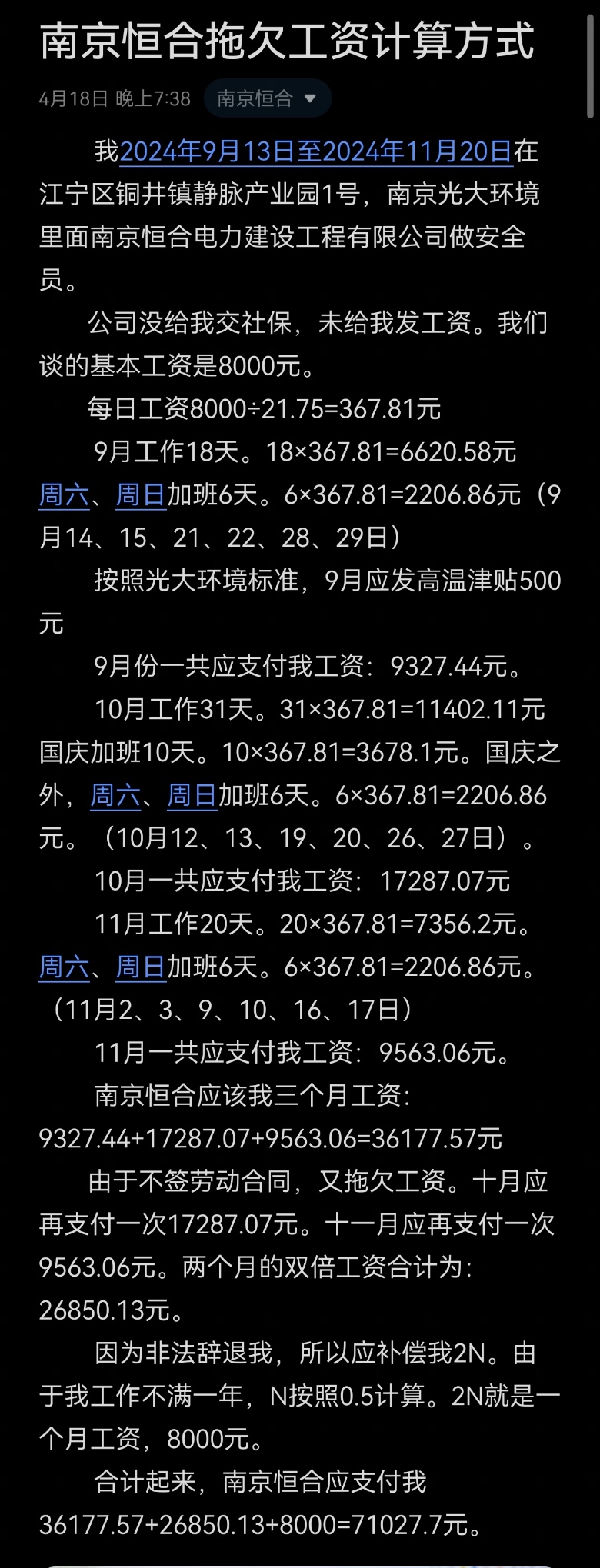
Task: Tap the 周日 link after 国庆之外
Action: (192, 794)
